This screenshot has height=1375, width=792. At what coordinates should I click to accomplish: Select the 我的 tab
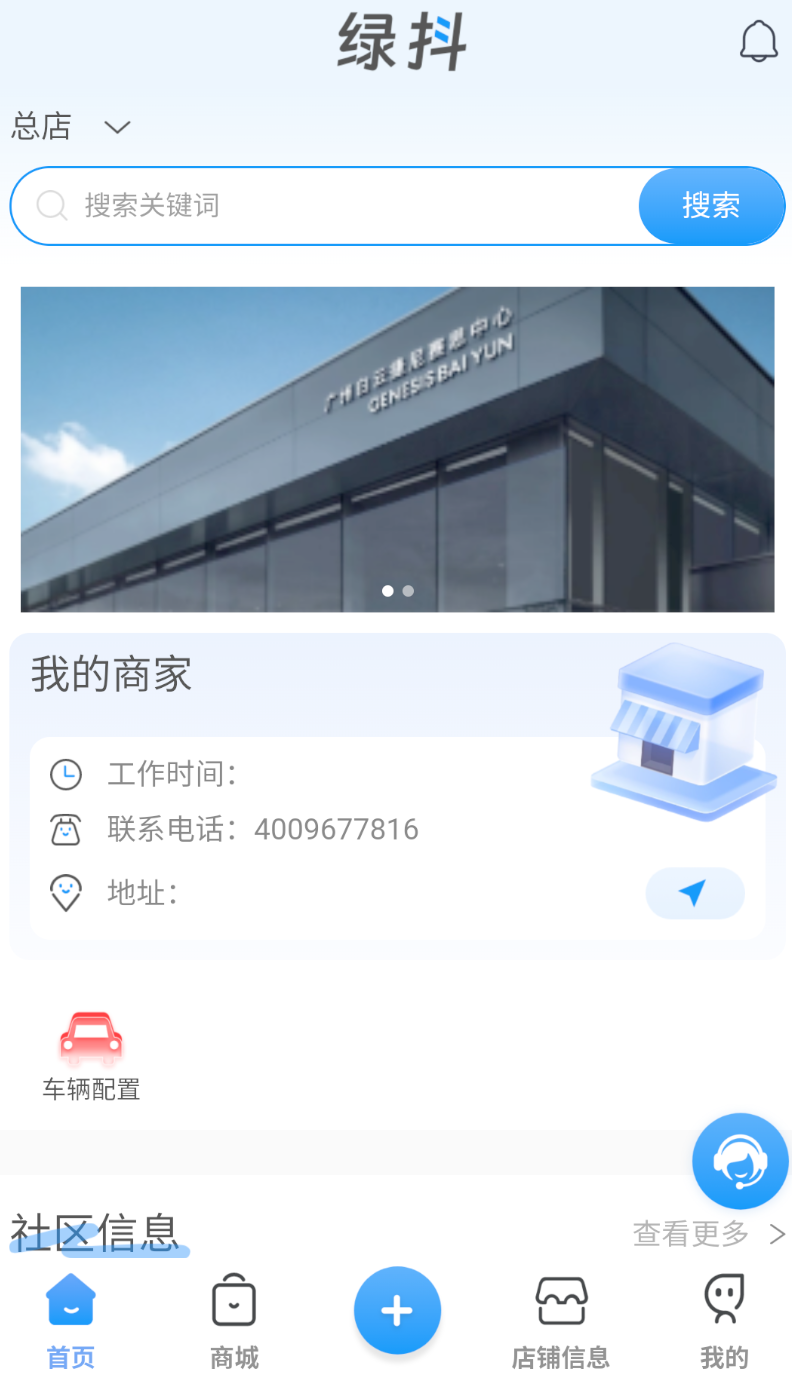[723, 1318]
